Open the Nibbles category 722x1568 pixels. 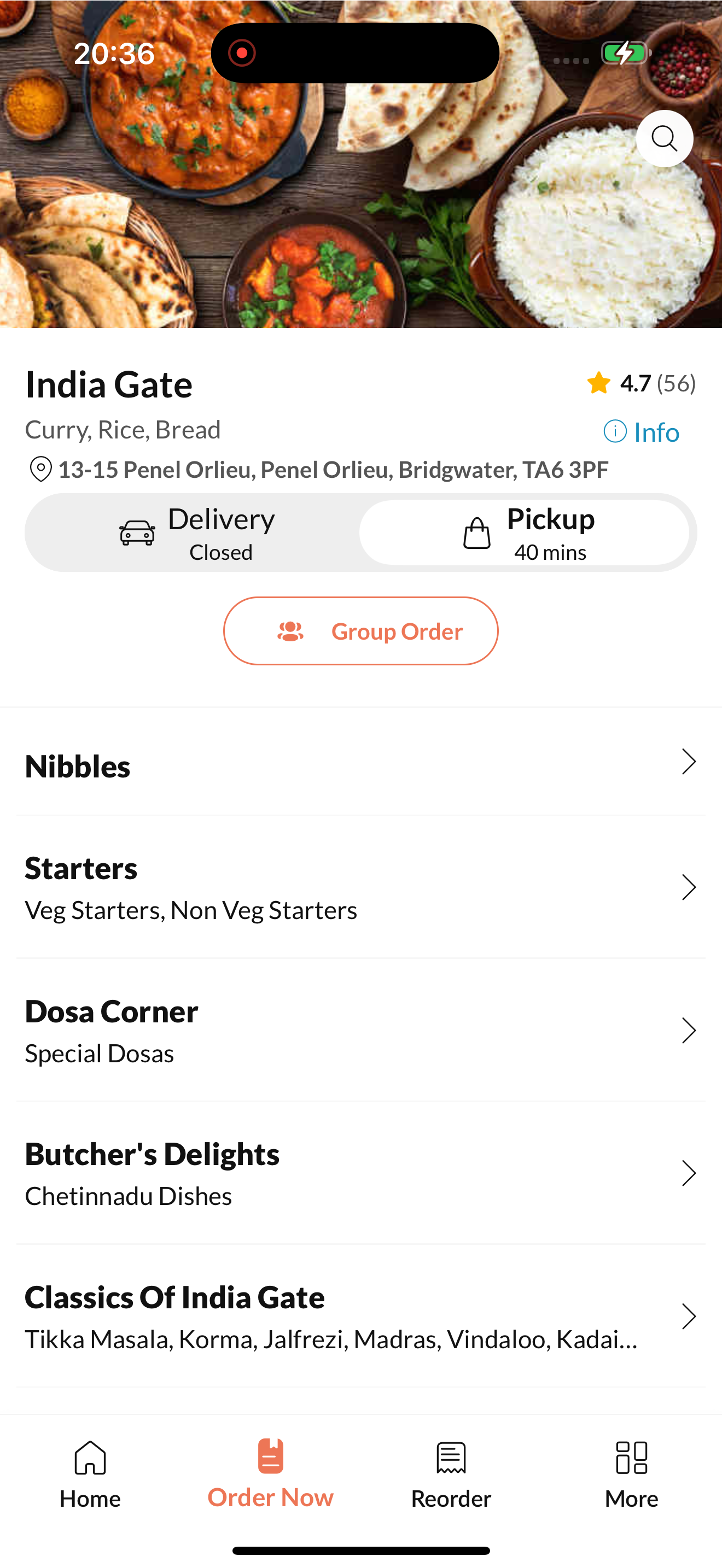[361, 762]
